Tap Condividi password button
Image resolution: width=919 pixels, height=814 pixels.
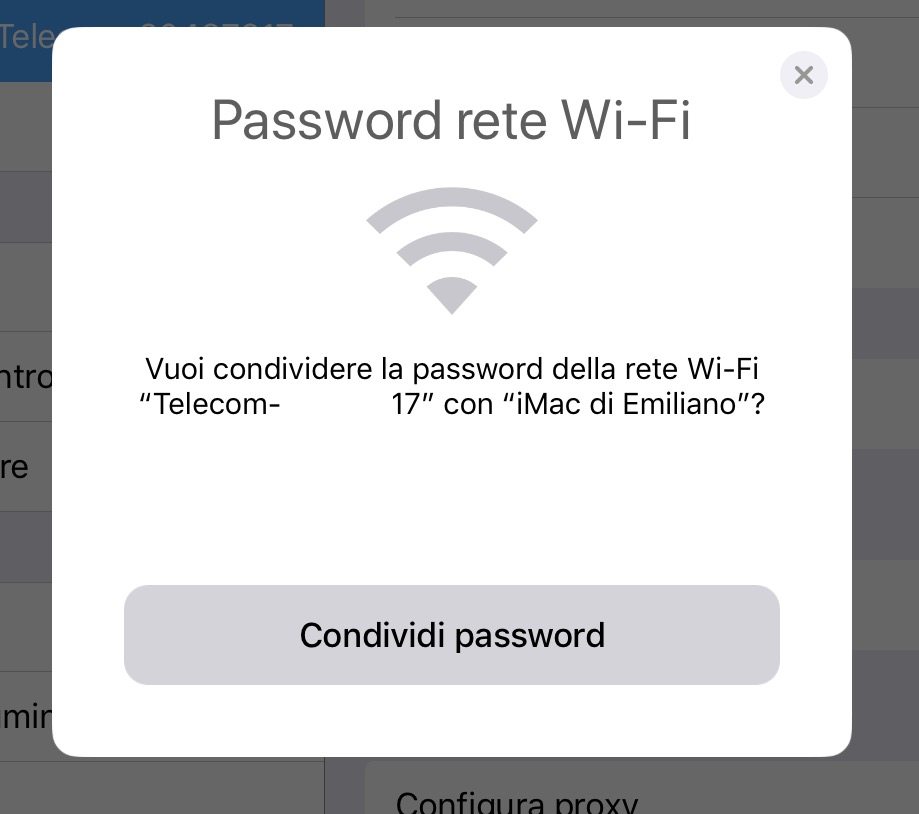(x=452, y=635)
